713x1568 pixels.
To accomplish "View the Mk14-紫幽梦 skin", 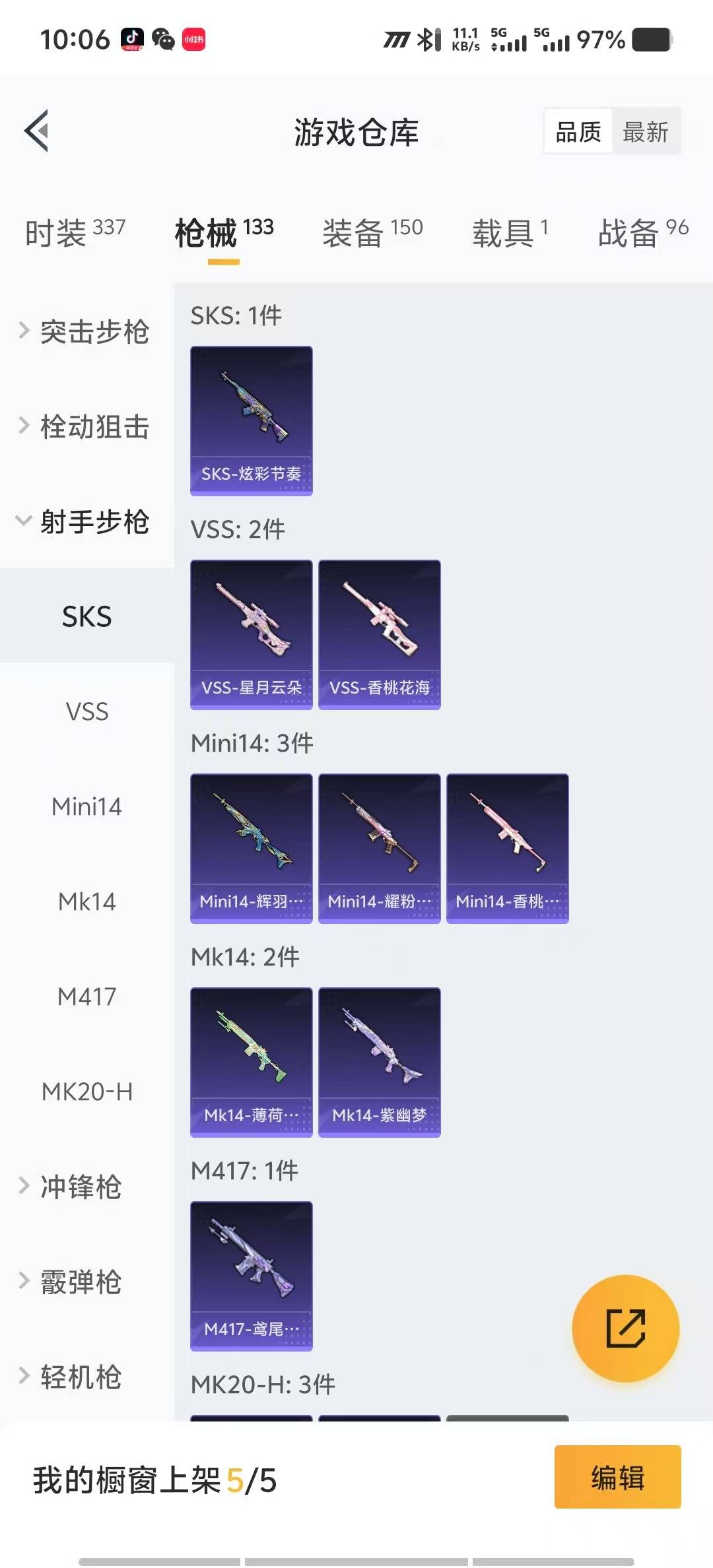I will pyautogui.click(x=379, y=1062).
